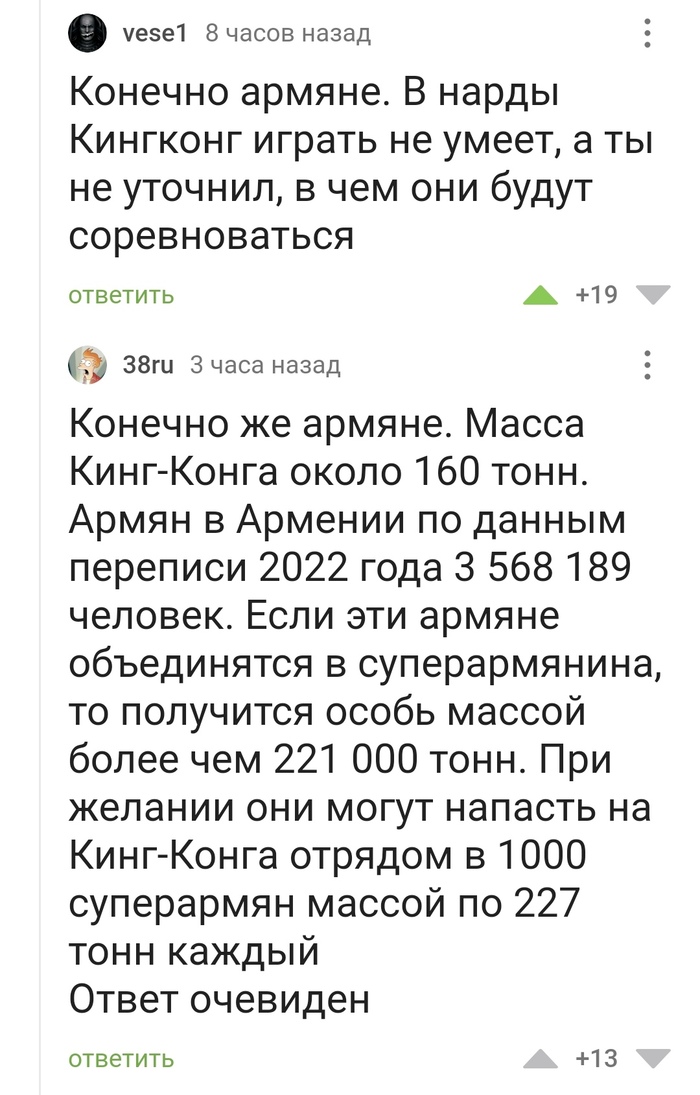The image size is (700, 1095).
Task: Upvote 38ru's comment
Action: pos(541,1059)
